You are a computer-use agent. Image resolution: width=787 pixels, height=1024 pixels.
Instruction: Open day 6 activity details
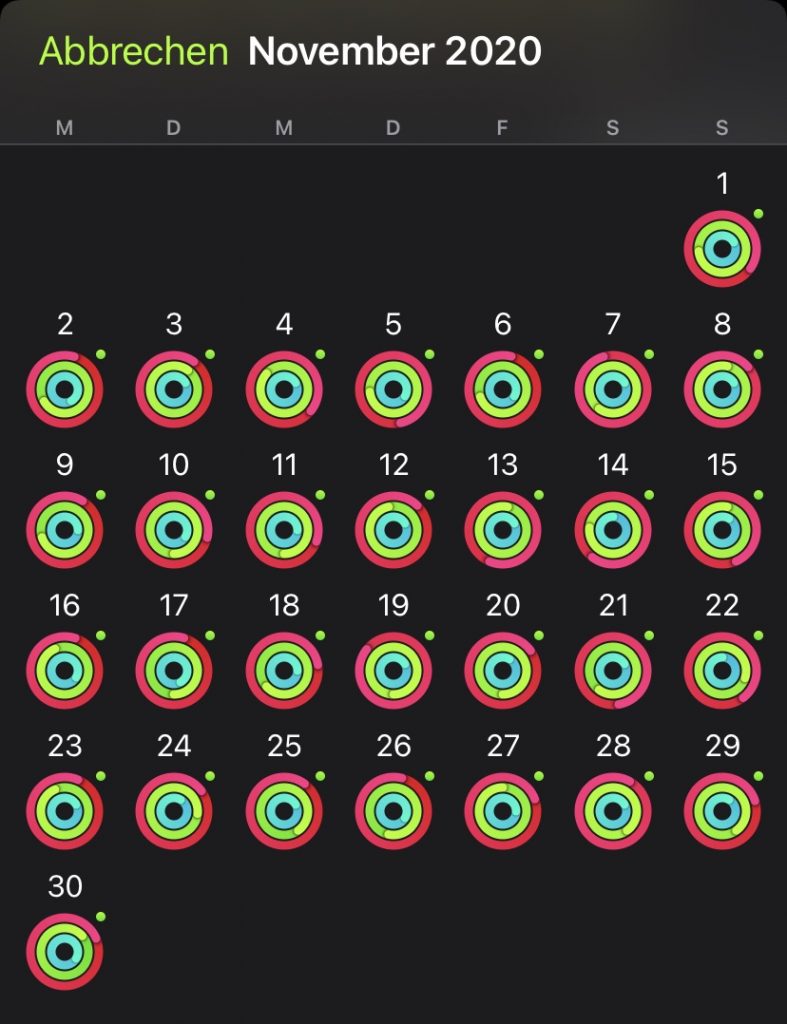pos(503,389)
